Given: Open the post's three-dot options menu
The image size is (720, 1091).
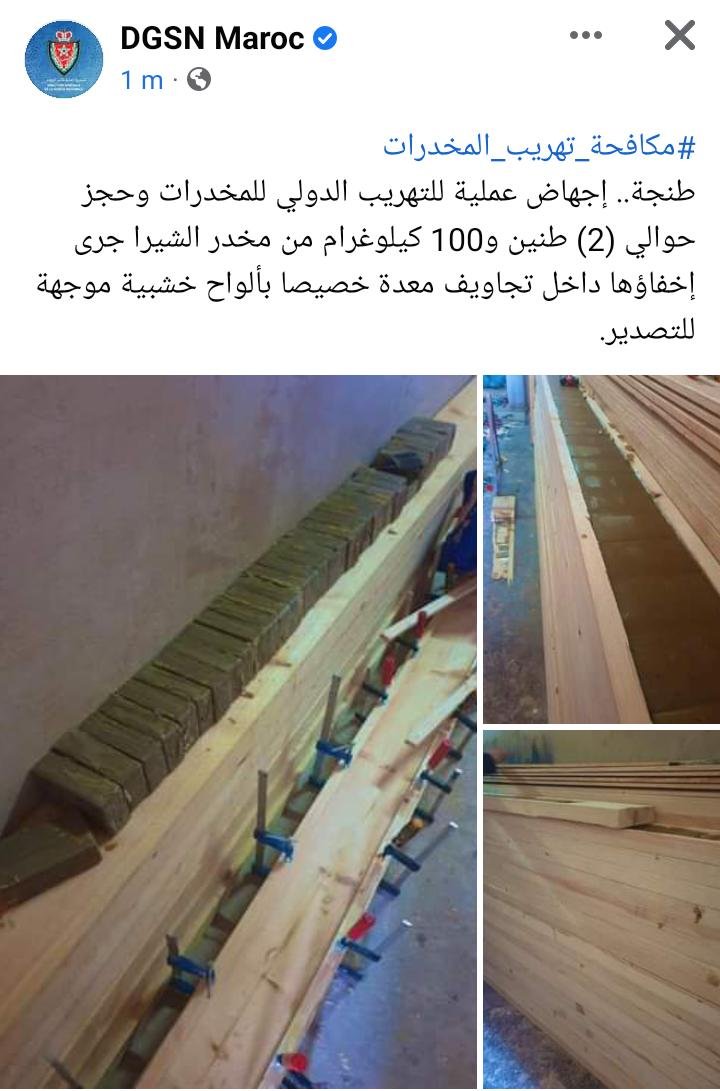Looking at the screenshot, I should (586, 37).
